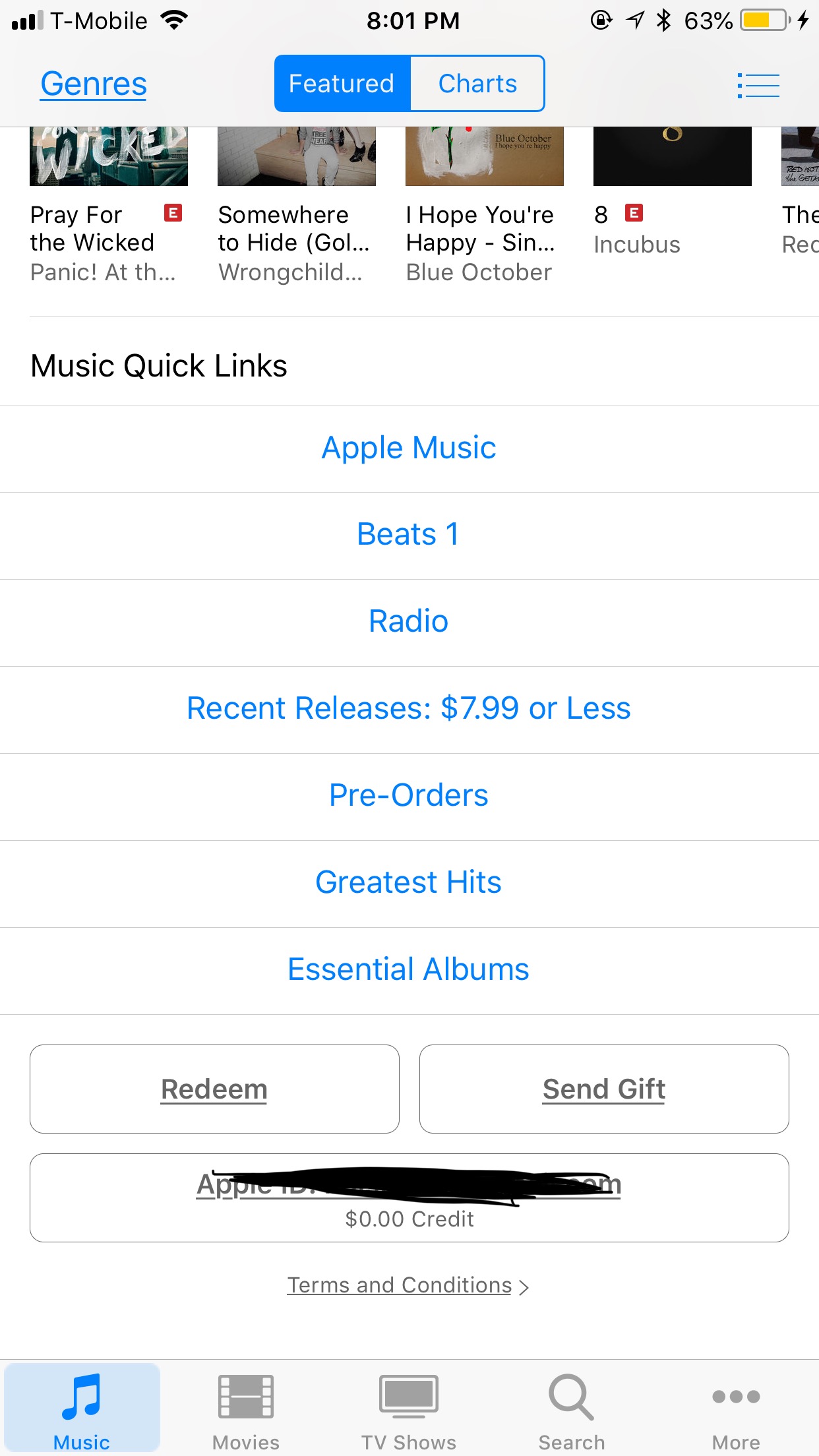This screenshot has width=819, height=1456.
Task: Open the list menu icon
Action: 758,85
